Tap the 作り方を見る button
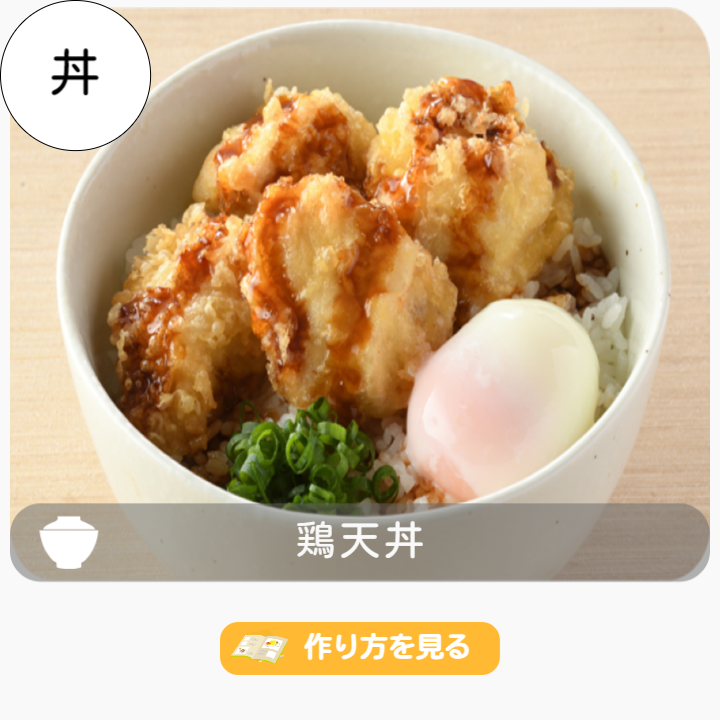720x720 pixels. (x=360, y=648)
